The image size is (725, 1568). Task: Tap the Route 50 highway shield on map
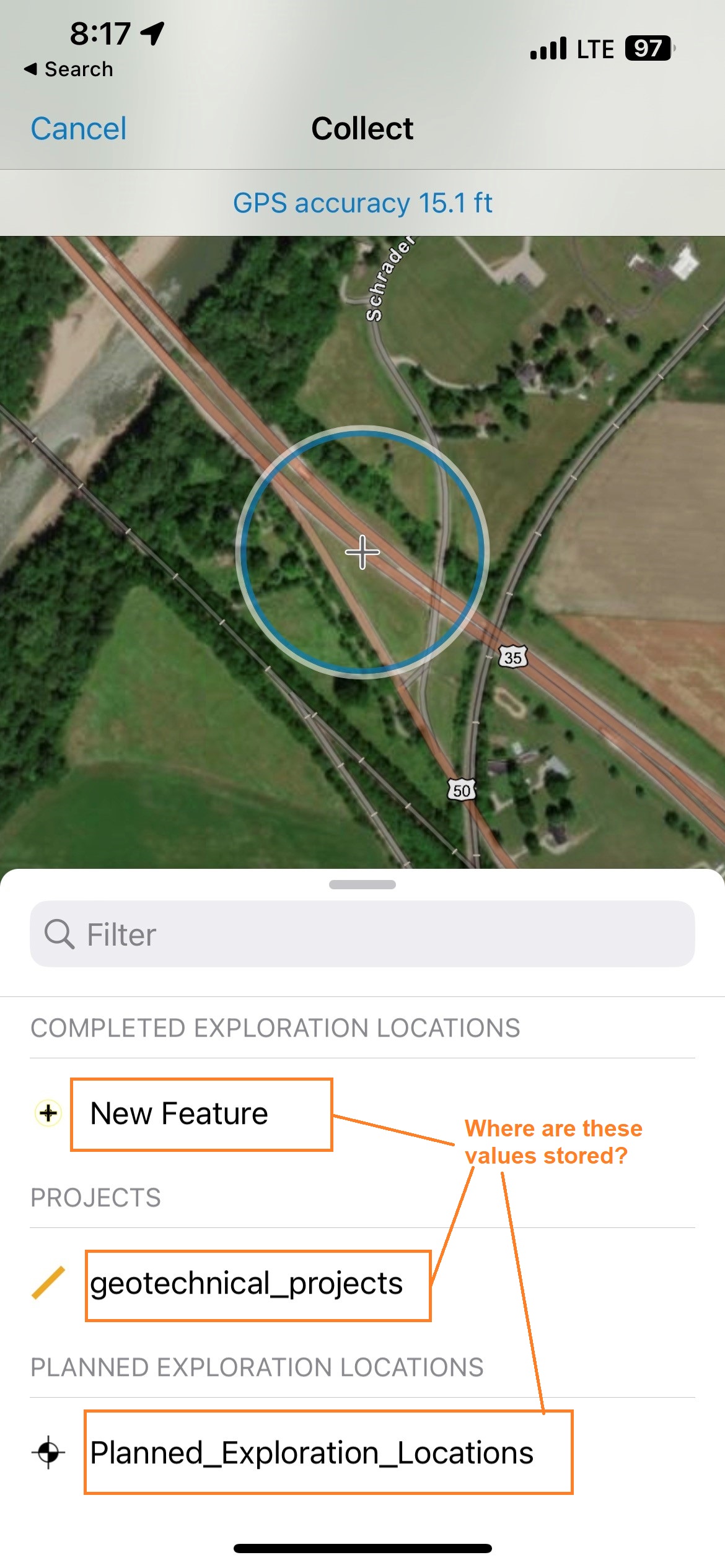point(461,790)
